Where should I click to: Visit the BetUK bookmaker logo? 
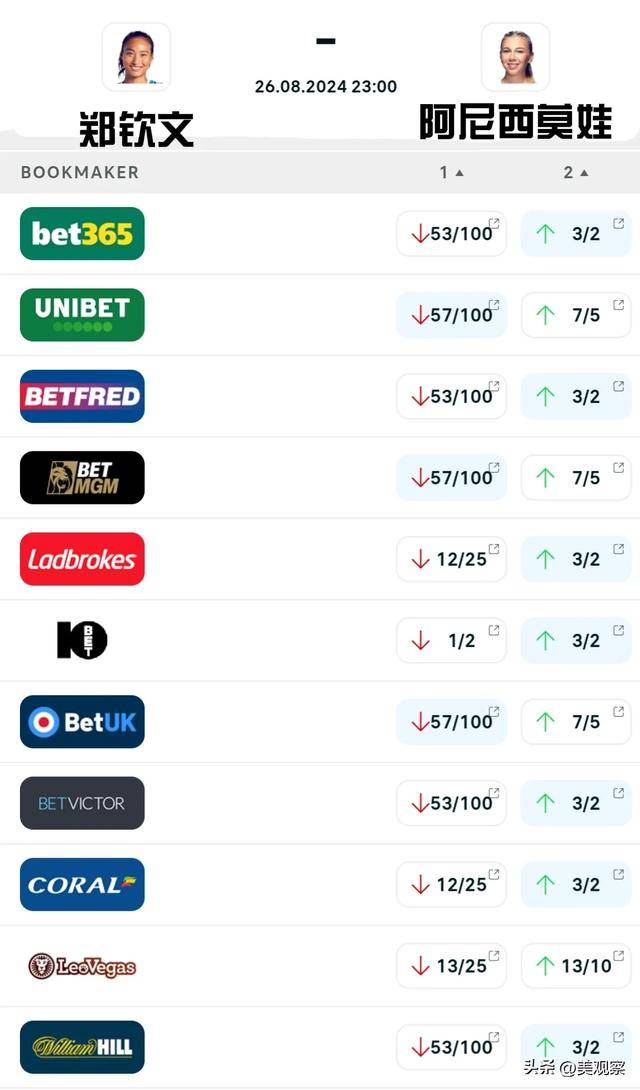82,722
